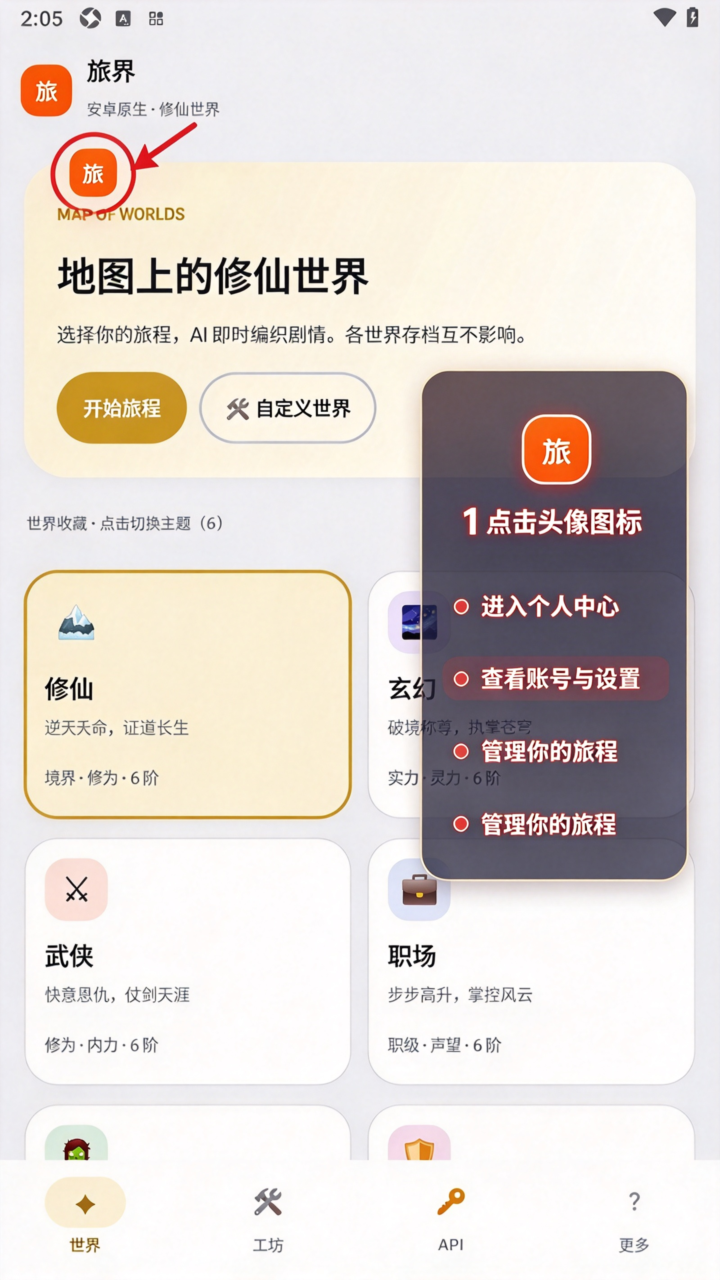The width and height of the screenshot is (720, 1280).
Task: Tap the circled 旅 avatar icon
Action: (x=93, y=174)
